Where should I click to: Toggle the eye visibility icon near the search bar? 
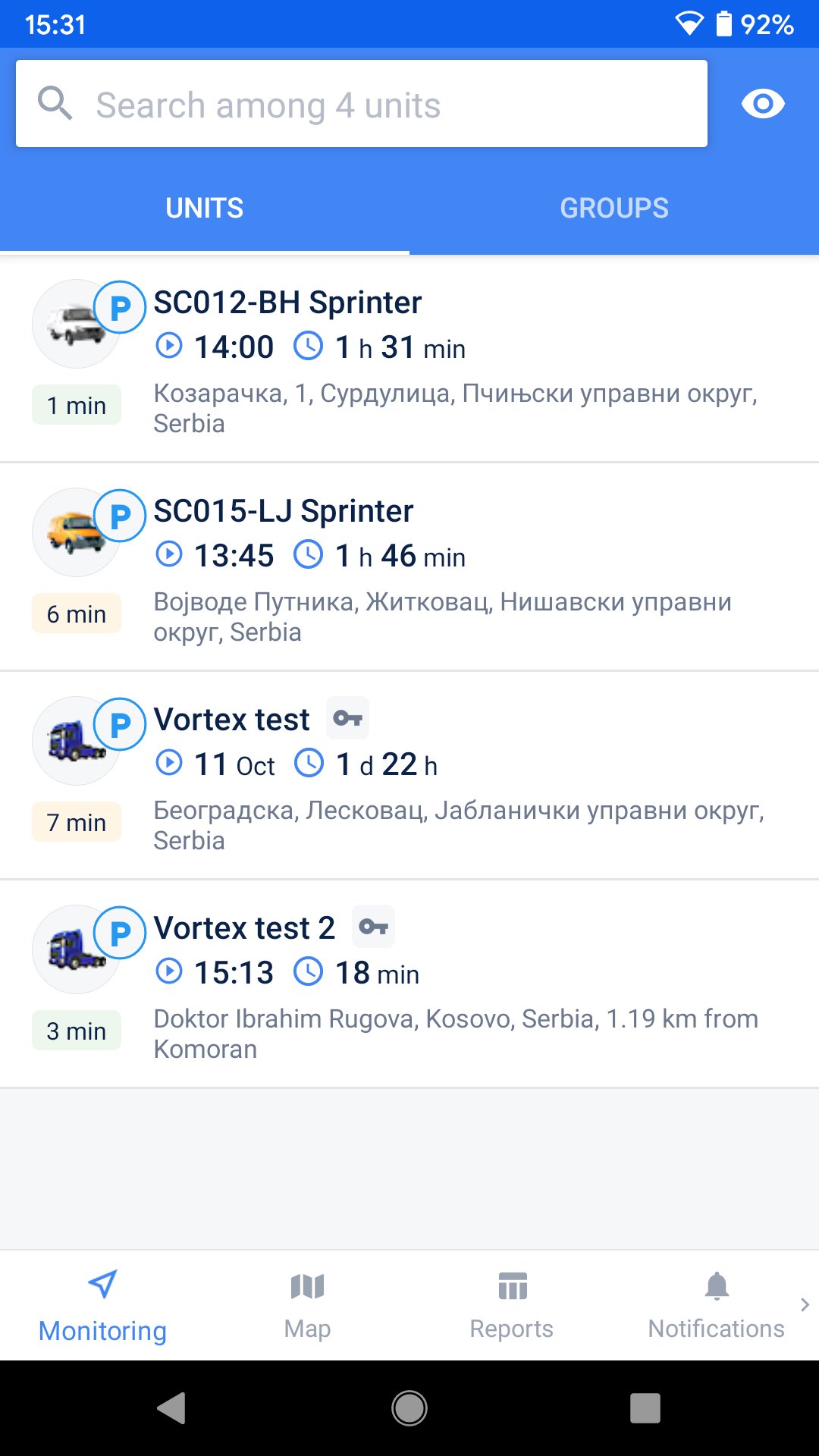(x=764, y=104)
